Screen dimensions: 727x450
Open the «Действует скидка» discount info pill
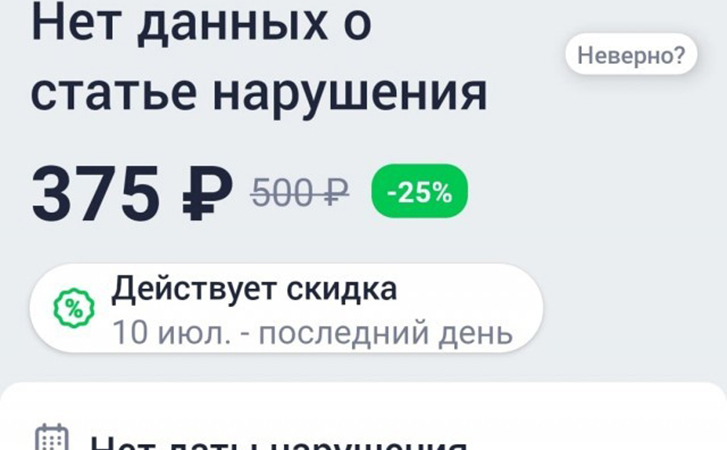(x=287, y=310)
